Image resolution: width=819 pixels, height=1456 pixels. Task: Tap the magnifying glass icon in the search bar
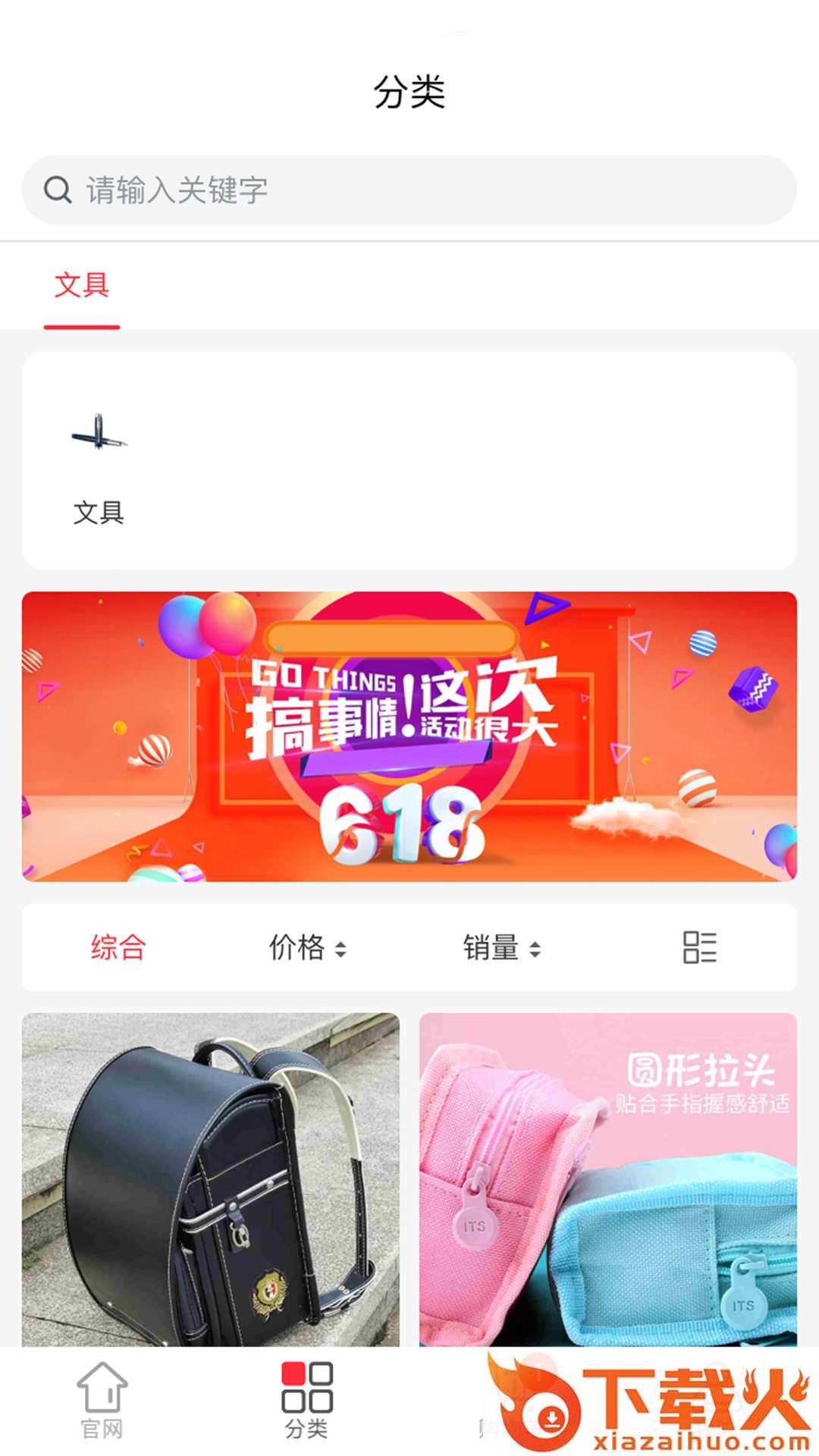pyautogui.click(x=57, y=190)
